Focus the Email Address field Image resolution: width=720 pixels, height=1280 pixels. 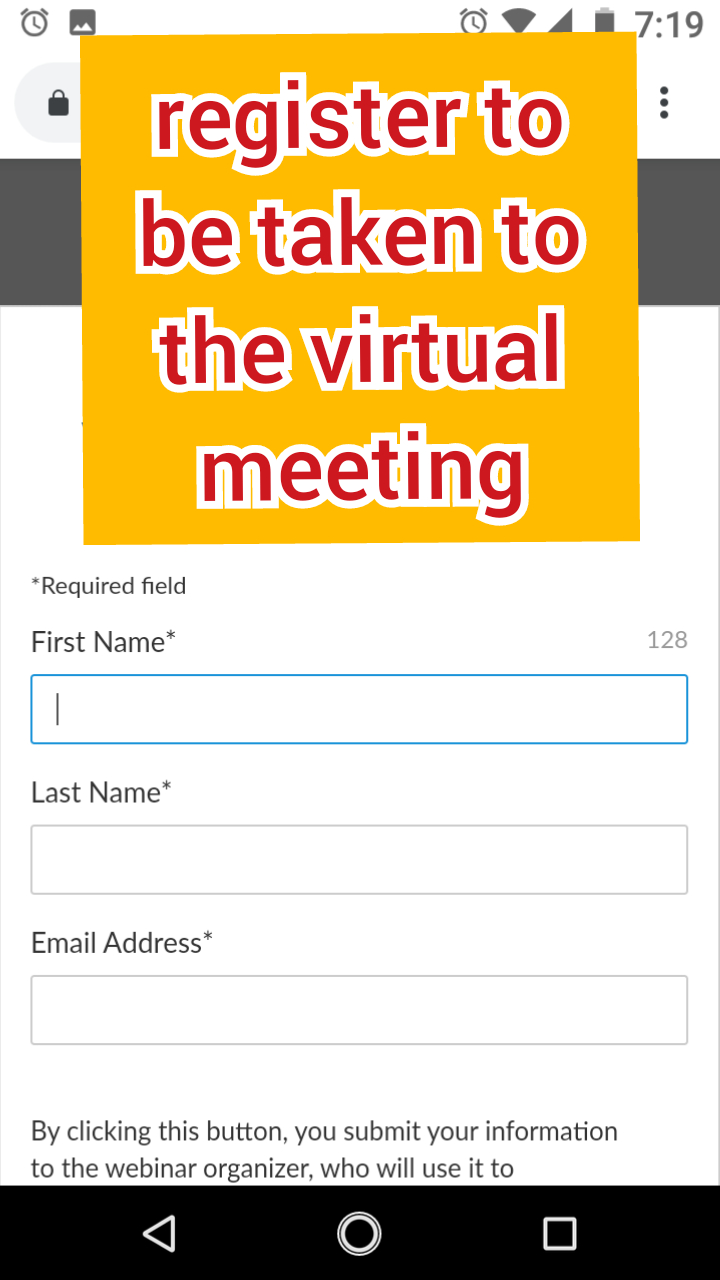[359, 1009]
